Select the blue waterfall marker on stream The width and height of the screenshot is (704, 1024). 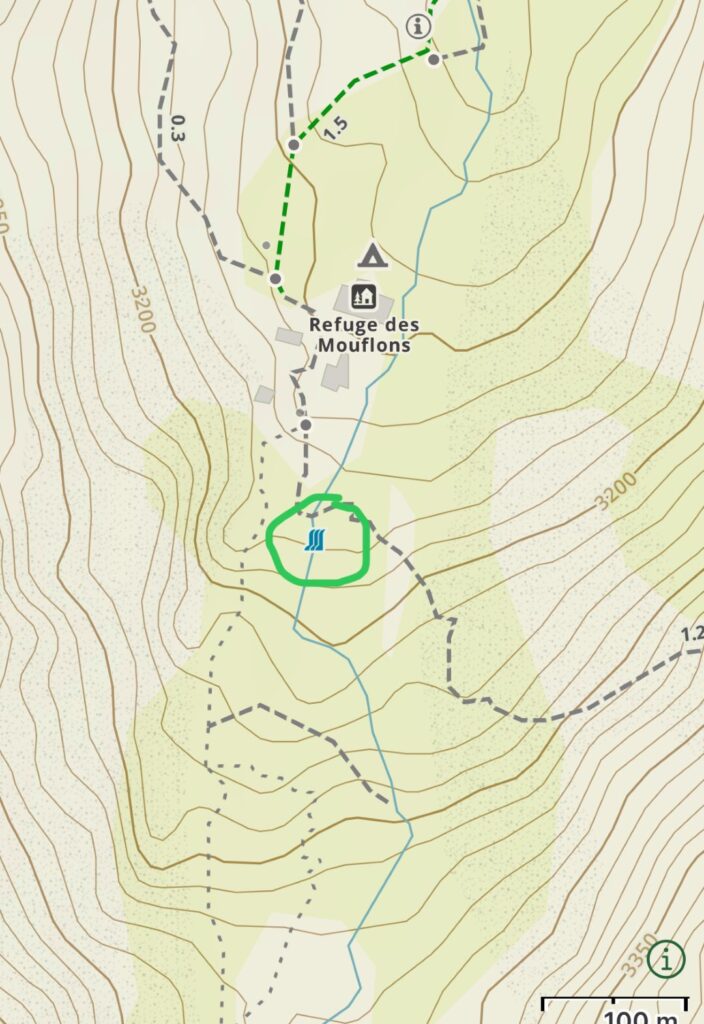pyautogui.click(x=315, y=543)
